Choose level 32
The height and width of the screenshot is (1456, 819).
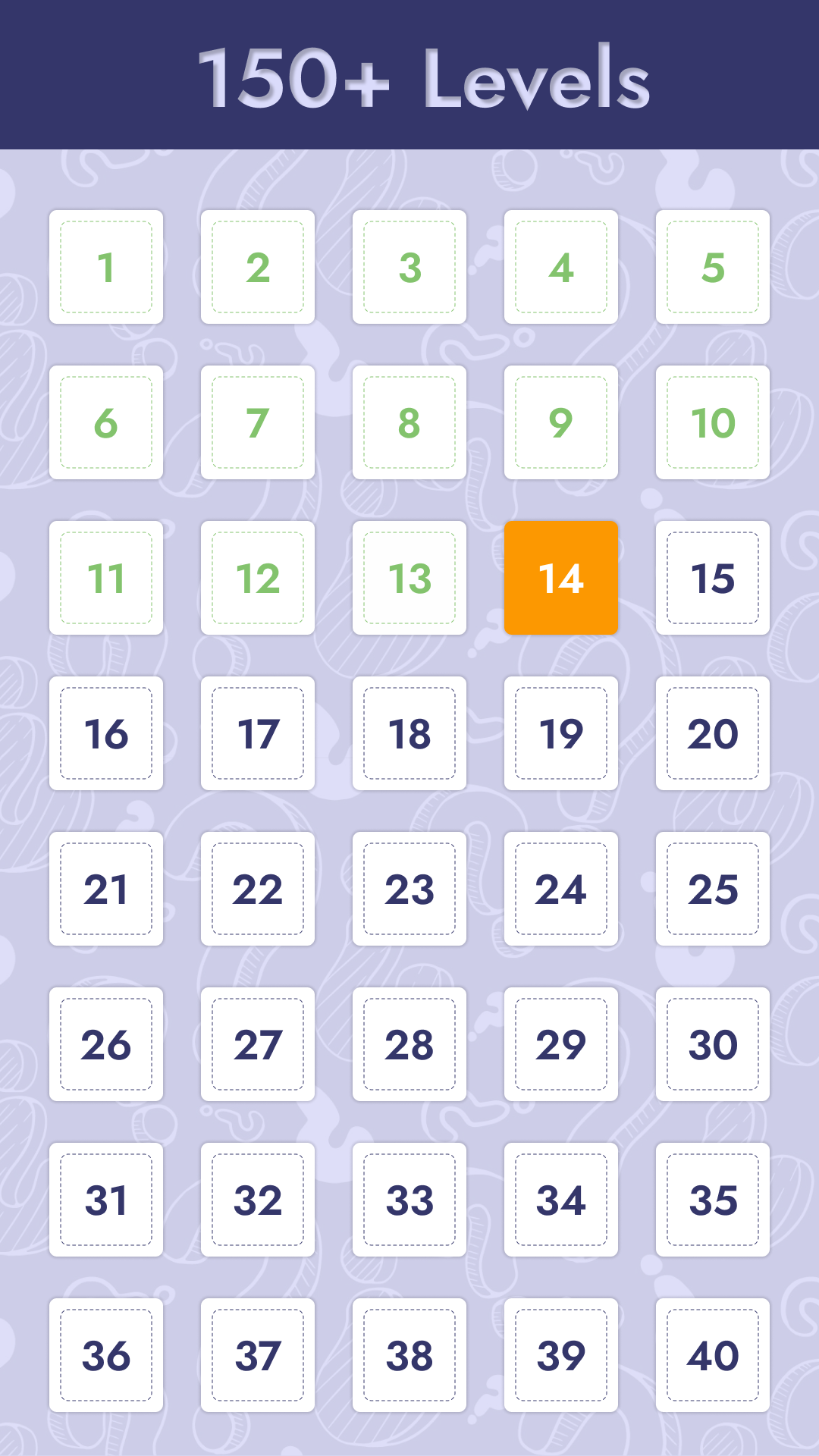pos(258,1200)
